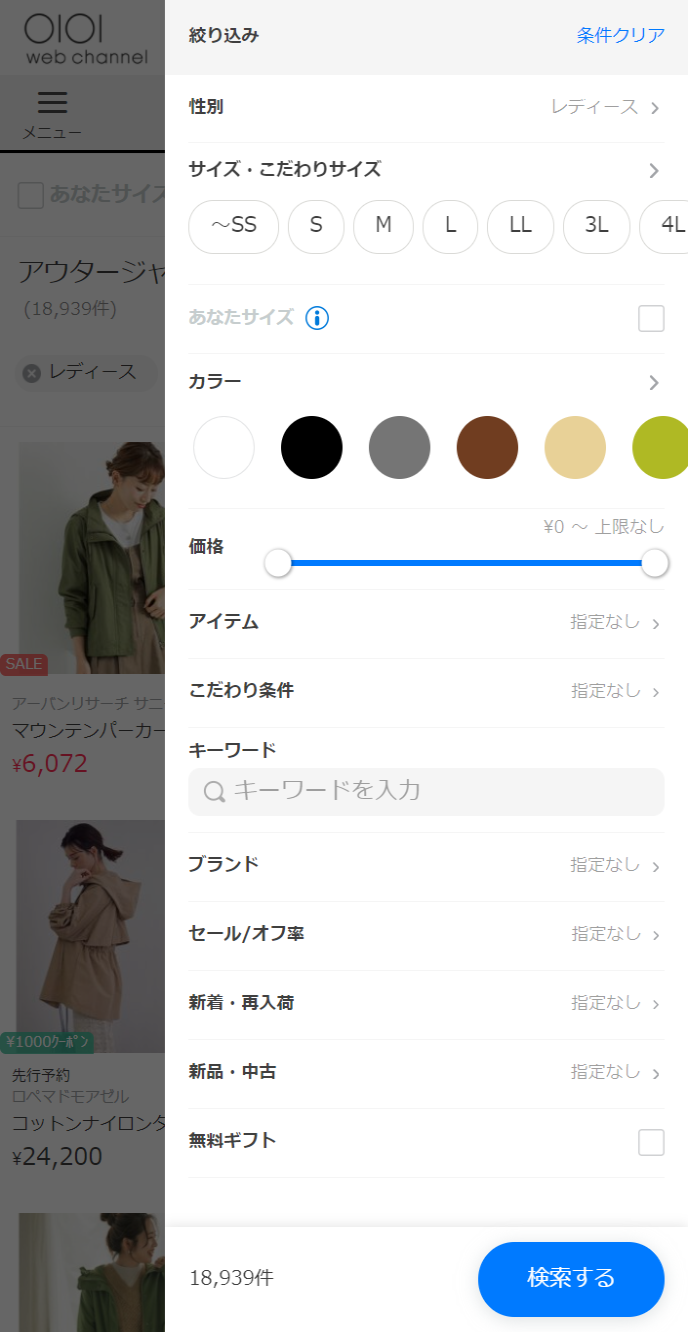Open the アイテム filter row
Image resolution: width=688 pixels, height=1332 pixels.
coord(426,623)
